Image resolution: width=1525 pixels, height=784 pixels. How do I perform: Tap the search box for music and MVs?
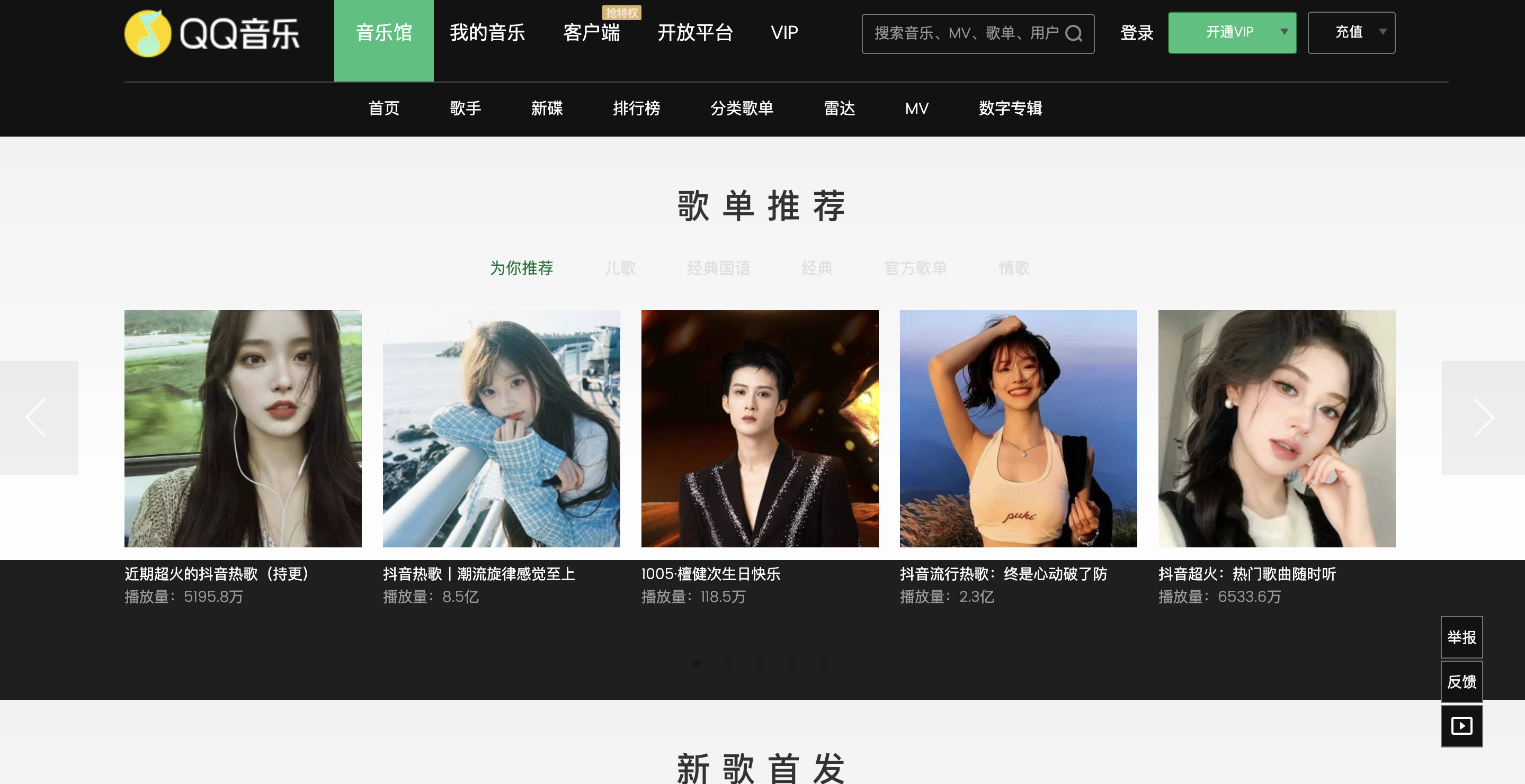click(x=965, y=33)
